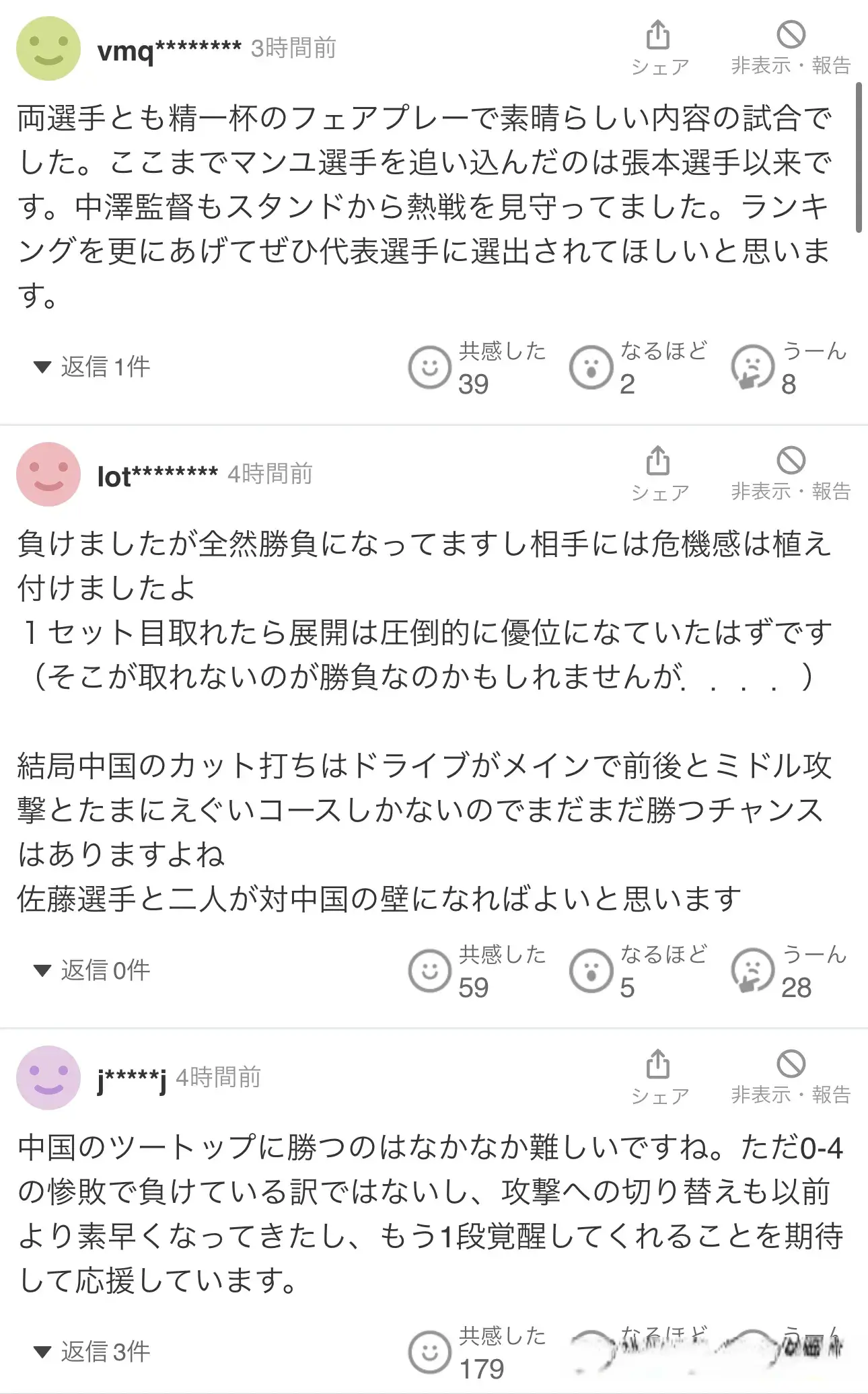The height and width of the screenshot is (1394, 868).
Task: Expand the 3 replies under j*****j's comment
Action: (92, 1352)
